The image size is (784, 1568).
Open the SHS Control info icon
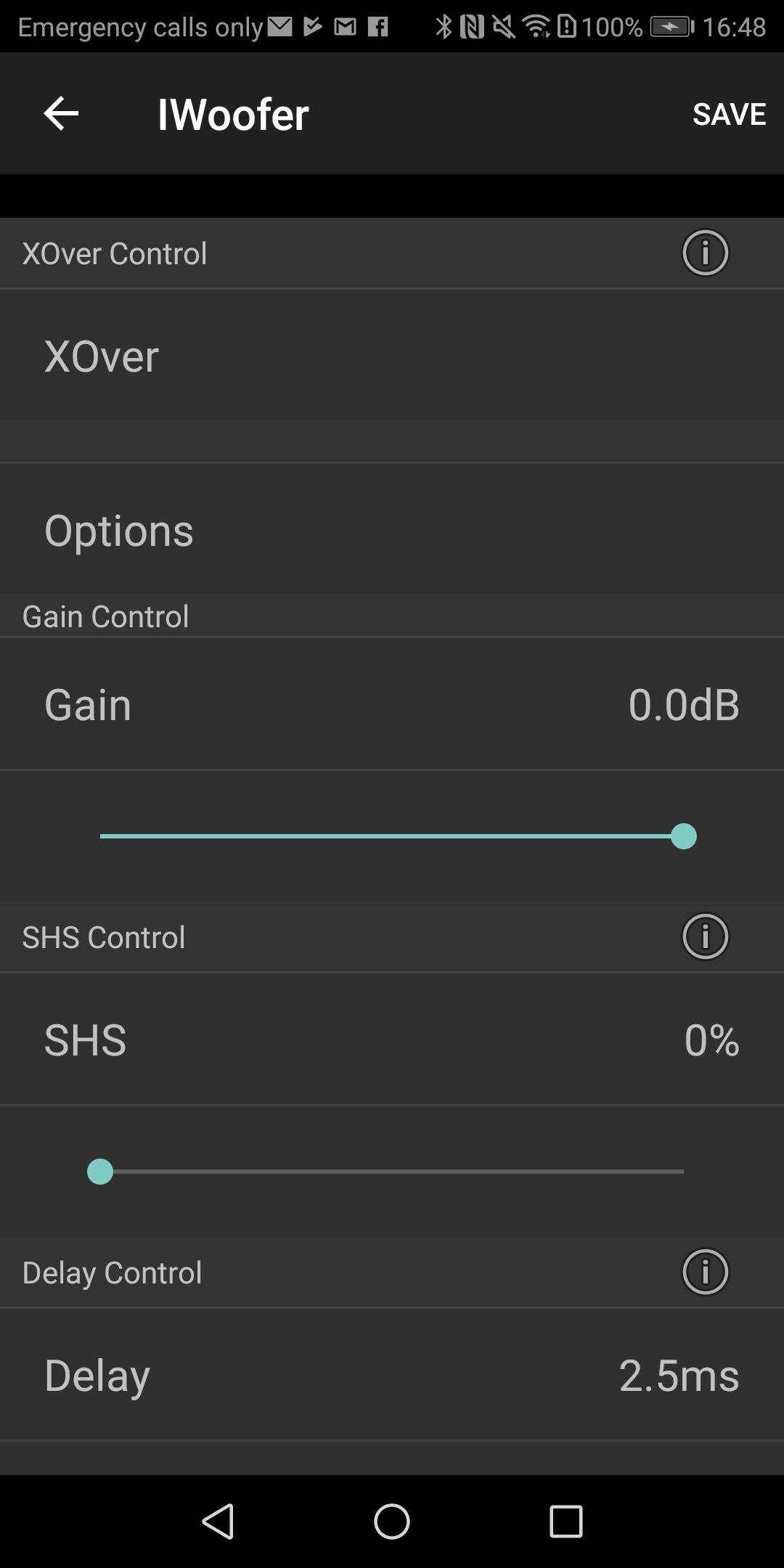click(x=705, y=937)
